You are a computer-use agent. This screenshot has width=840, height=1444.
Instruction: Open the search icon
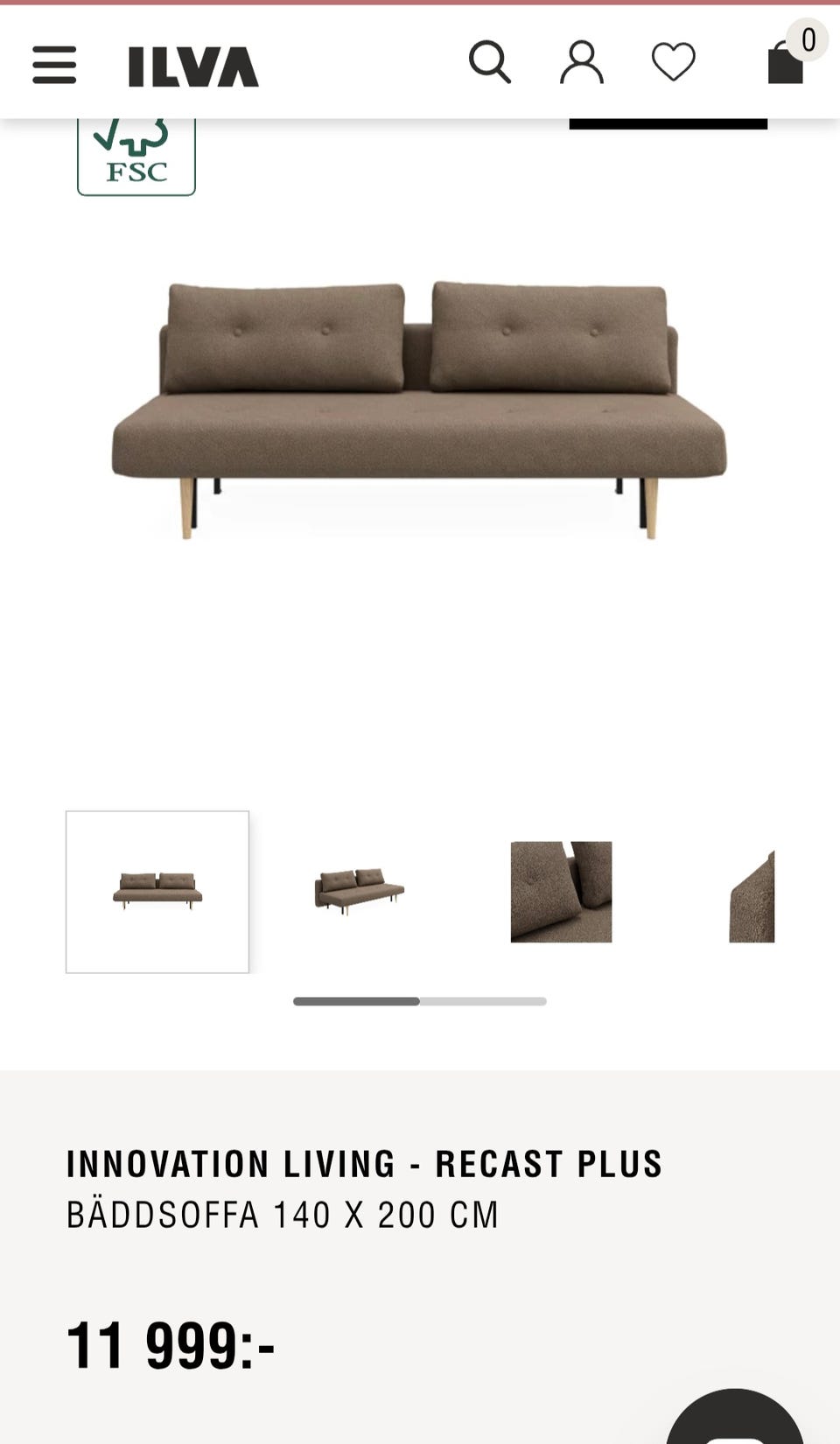pyautogui.click(x=490, y=63)
